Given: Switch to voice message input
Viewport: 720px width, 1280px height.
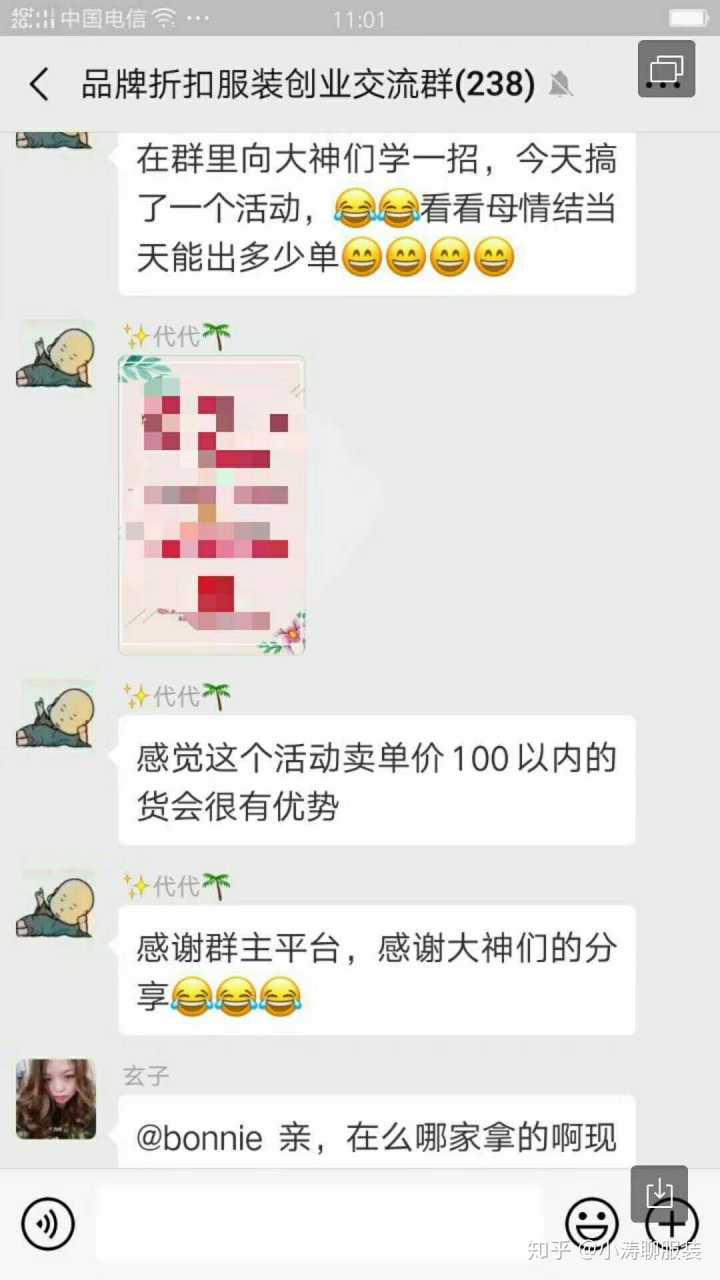Looking at the screenshot, I should tap(48, 1223).
